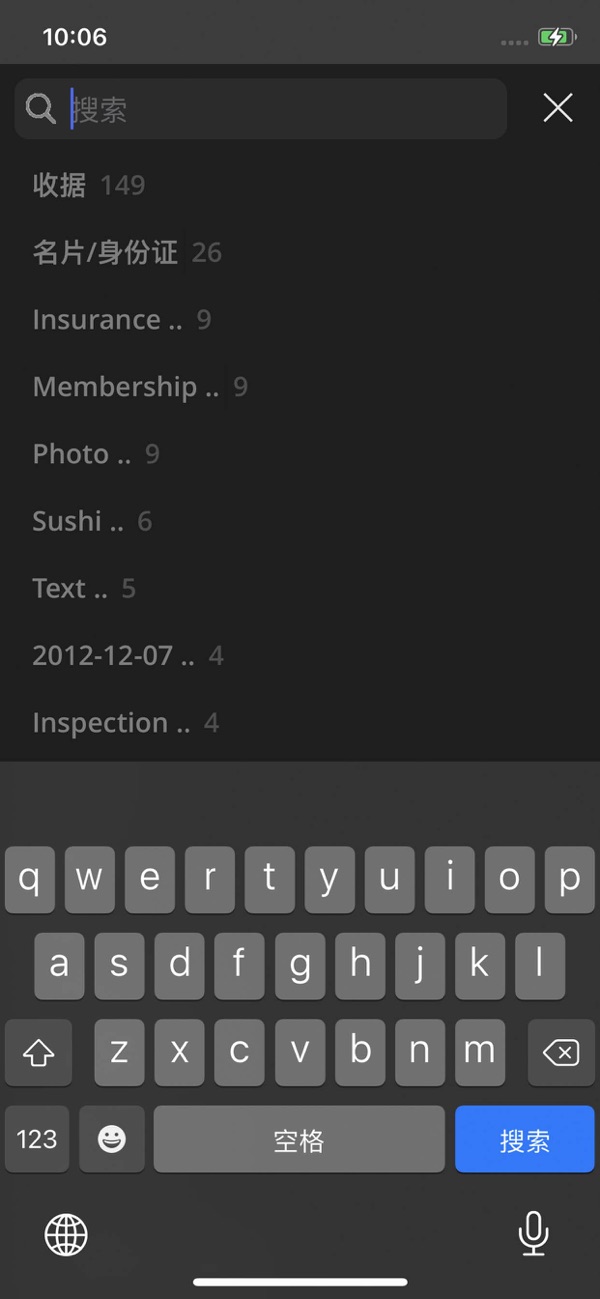Tap the blue 搜索 key on the keyboard
This screenshot has width=600, height=1299.
(525, 1139)
